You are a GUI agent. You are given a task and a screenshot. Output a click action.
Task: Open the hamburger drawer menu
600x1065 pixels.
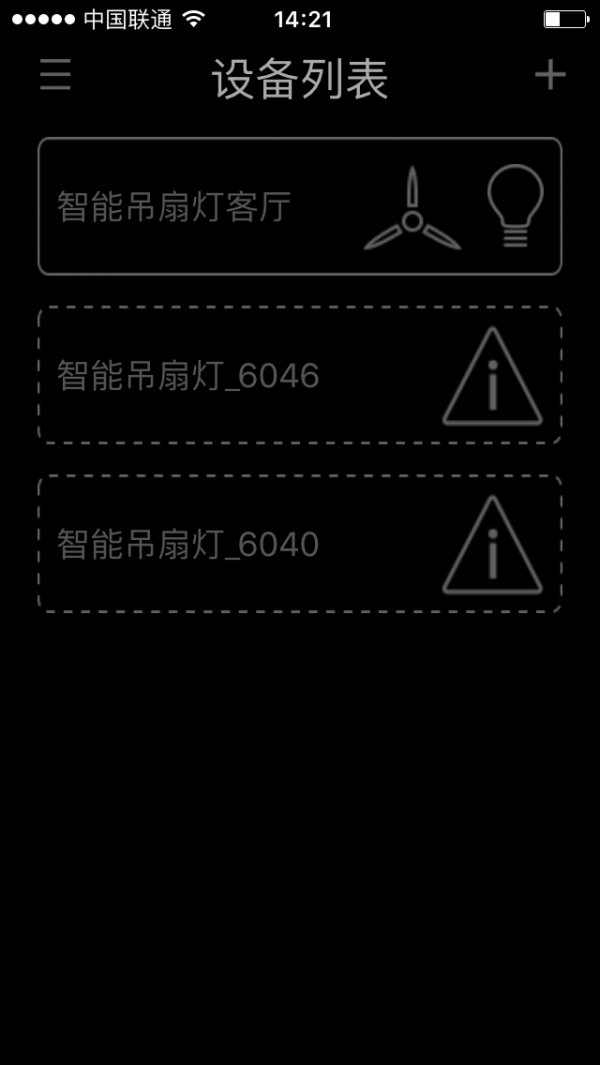pyautogui.click(x=55, y=76)
